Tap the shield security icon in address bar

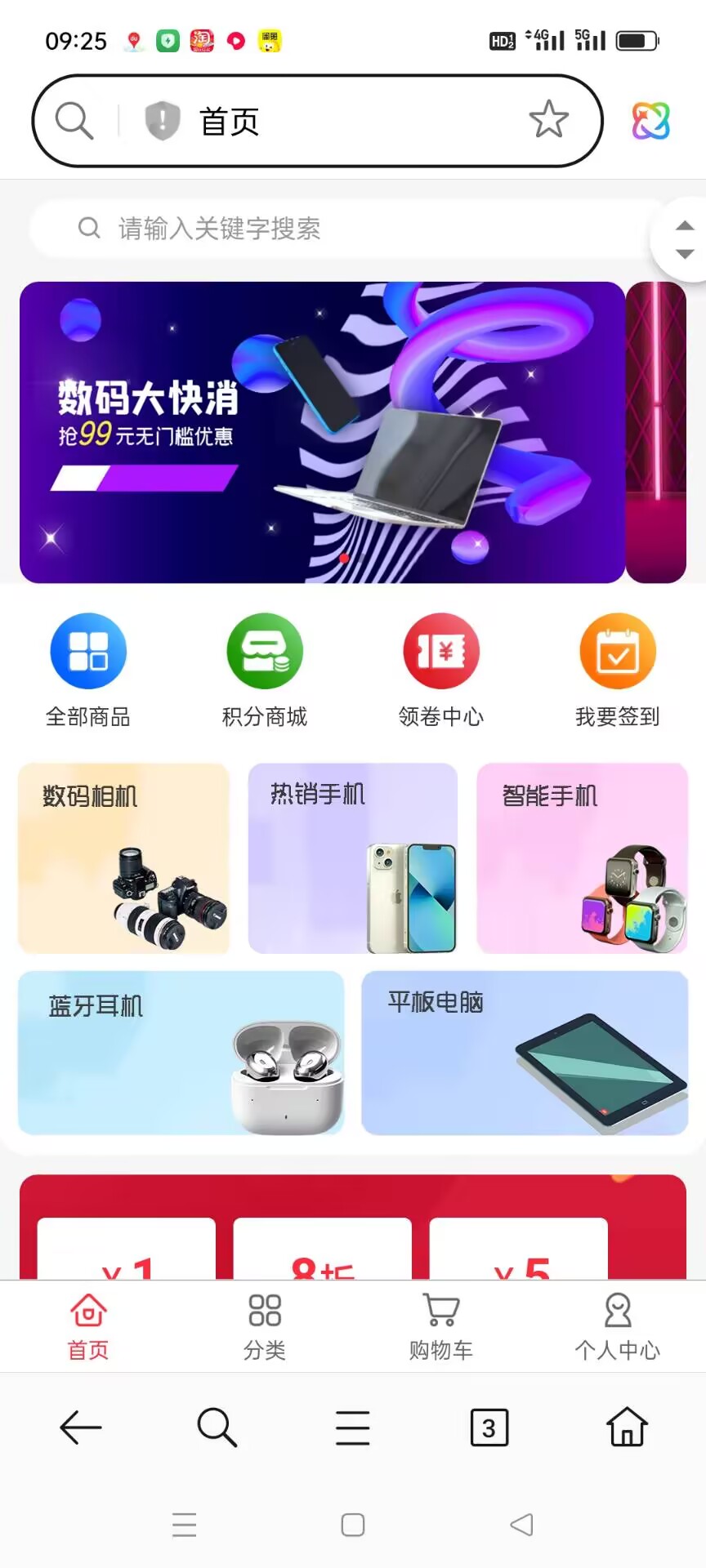pos(161,120)
